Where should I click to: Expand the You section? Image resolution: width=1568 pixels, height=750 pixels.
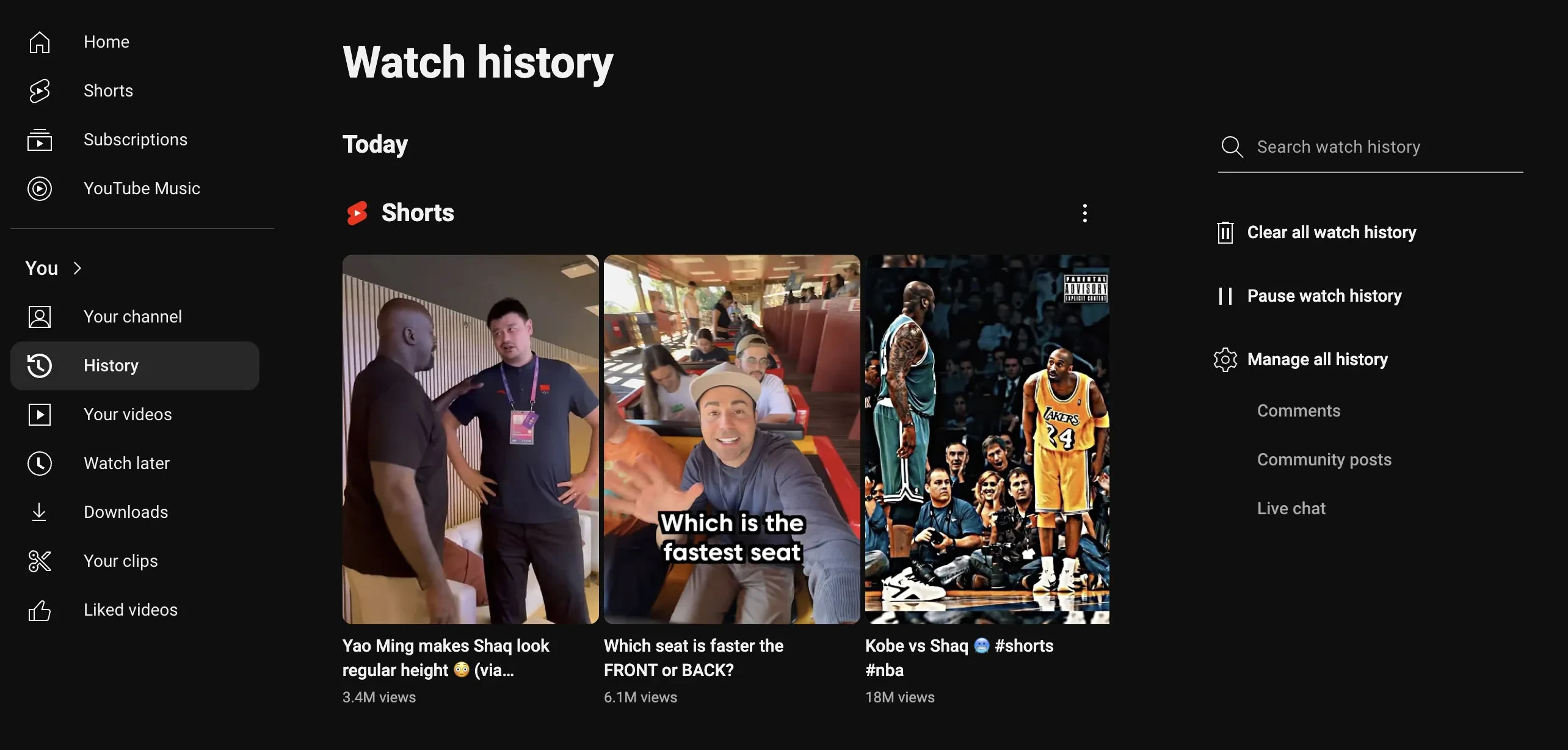54,268
